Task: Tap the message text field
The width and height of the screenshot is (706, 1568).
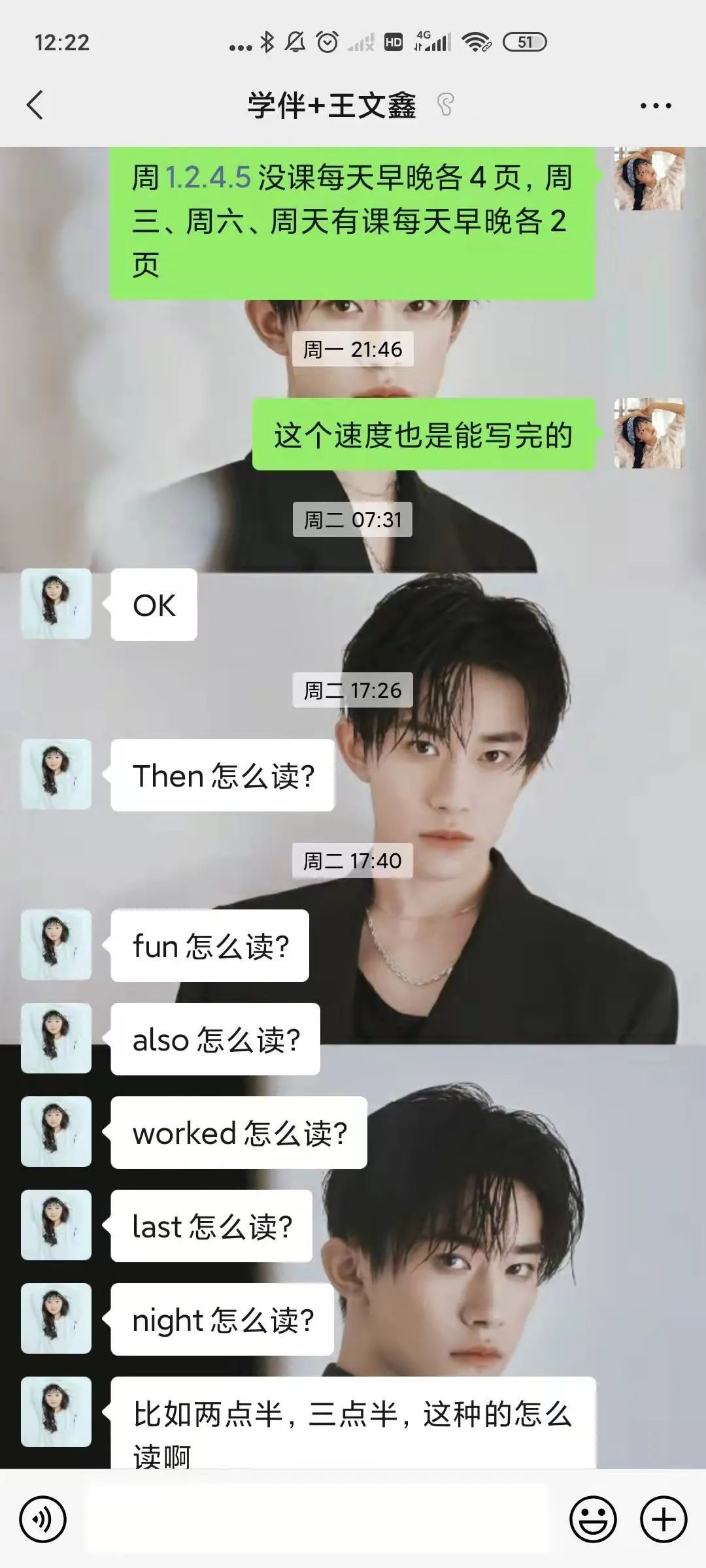Action: (317, 1518)
